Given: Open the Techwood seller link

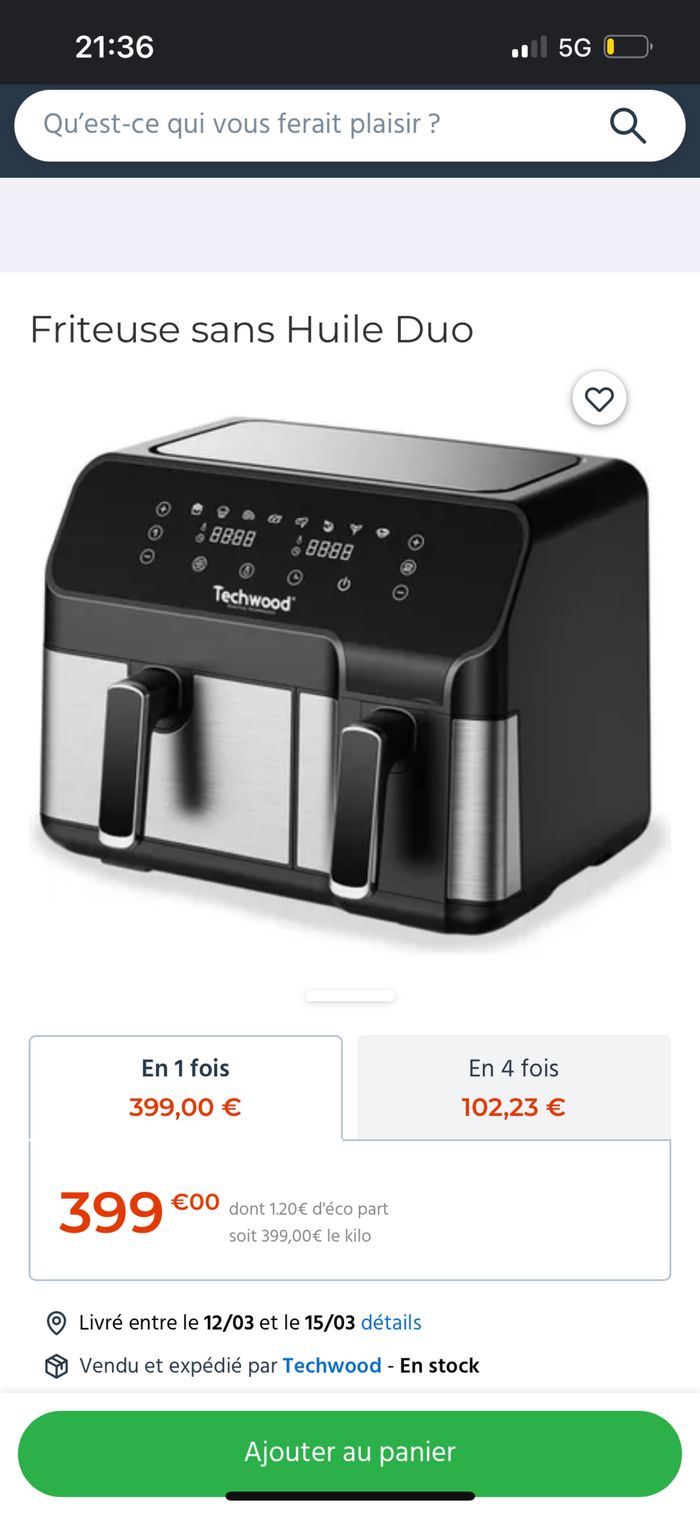Looking at the screenshot, I should pyautogui.click(x=332, y=1365).
